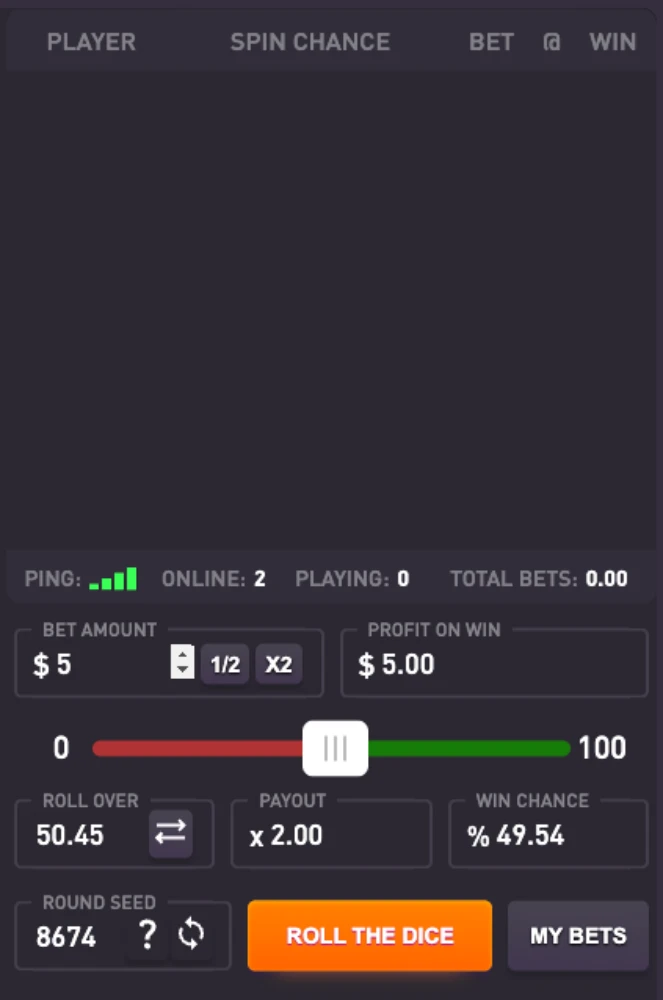Tap the roll threshold slider handle
Screen dimensions: 663x1000
click(335, 748)
